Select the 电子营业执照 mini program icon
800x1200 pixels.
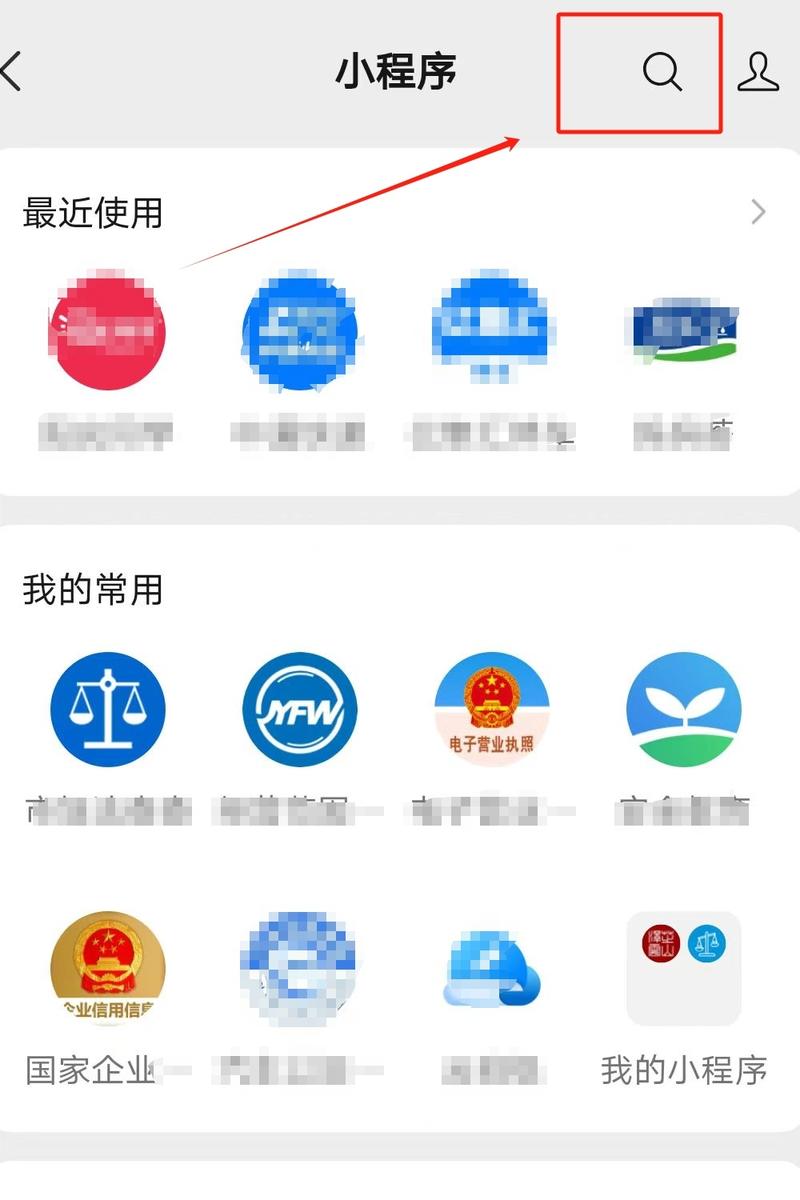click(490, 706)
